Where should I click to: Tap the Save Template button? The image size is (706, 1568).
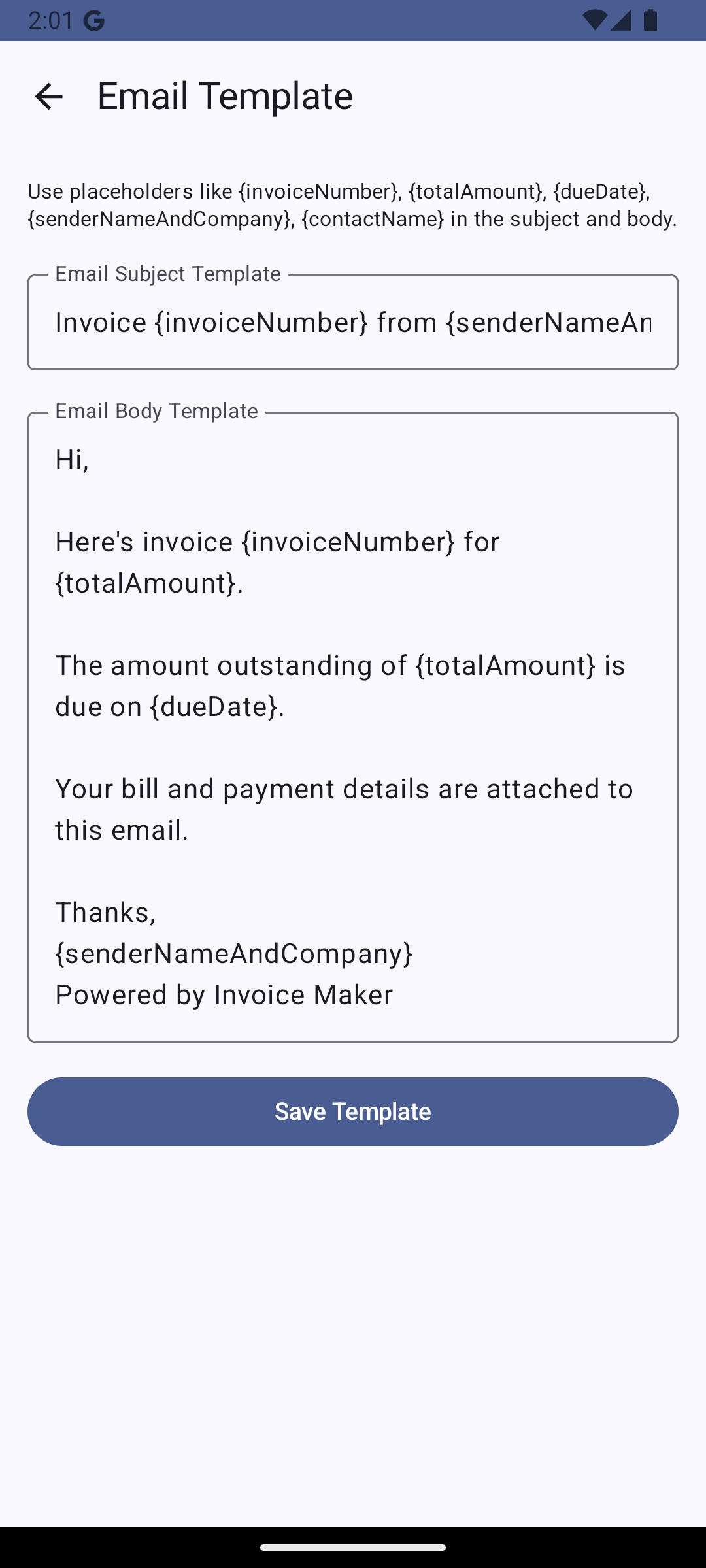(x=353, y=1111)
